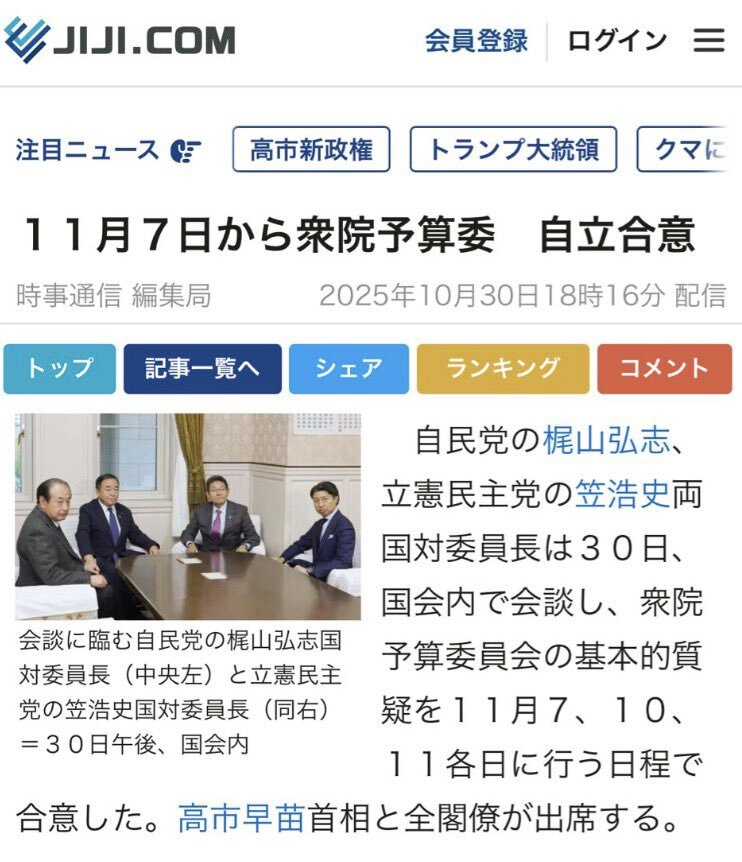Open the ランキング button
This screenshot has width=742, height=862.
pos(503,369)
